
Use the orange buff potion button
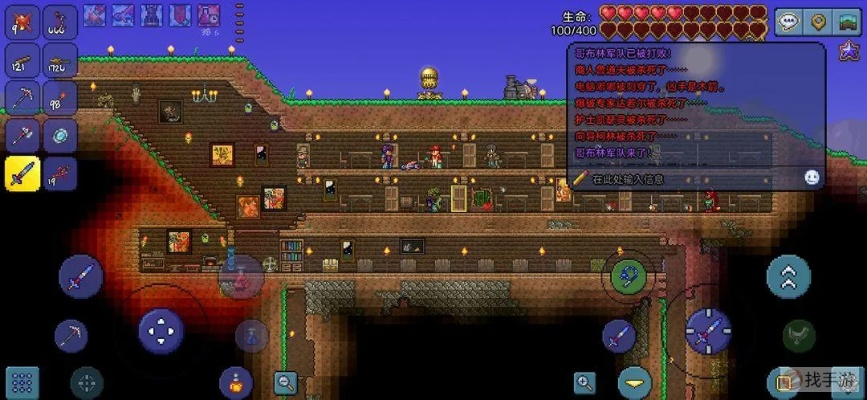[x=235, y=381]
